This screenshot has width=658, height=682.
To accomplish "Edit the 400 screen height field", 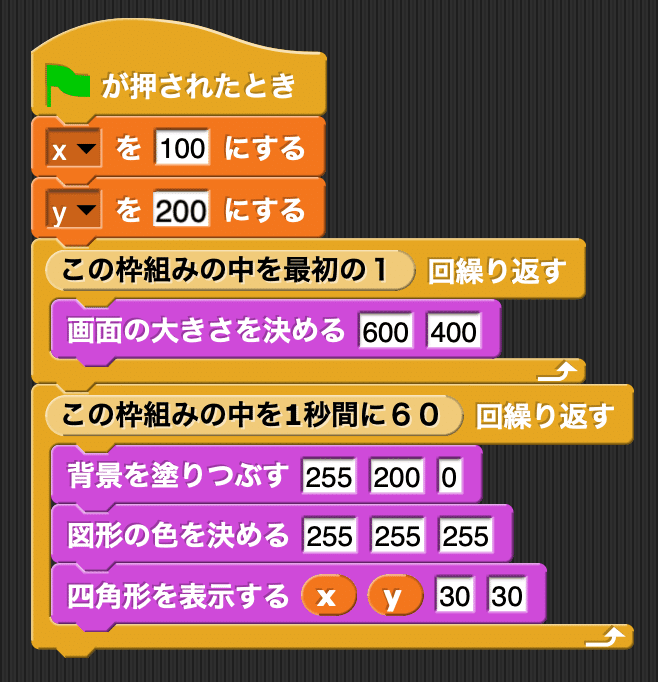I will pos(453,331).
